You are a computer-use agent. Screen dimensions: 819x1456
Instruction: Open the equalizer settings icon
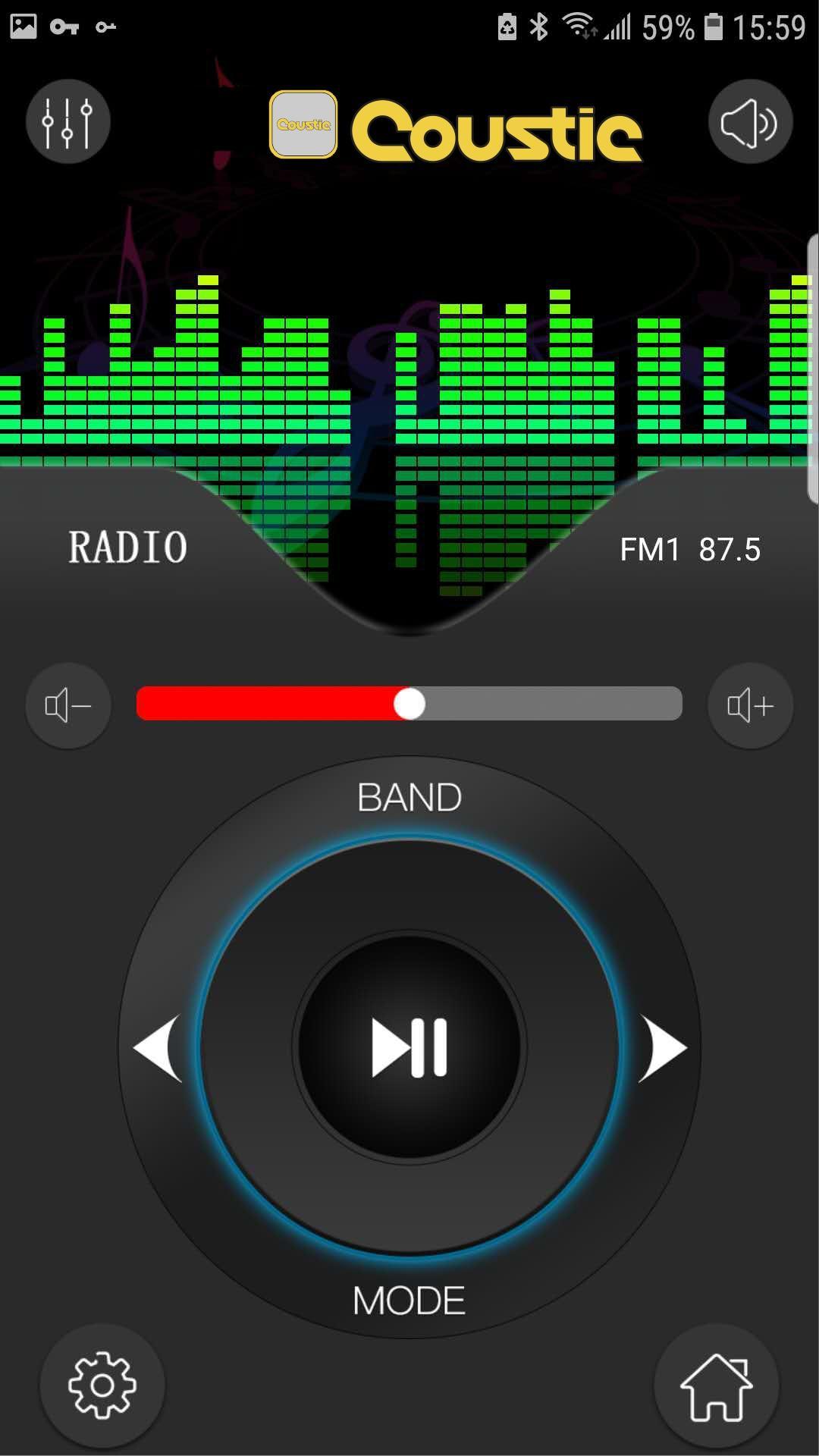tap(68, 121)
